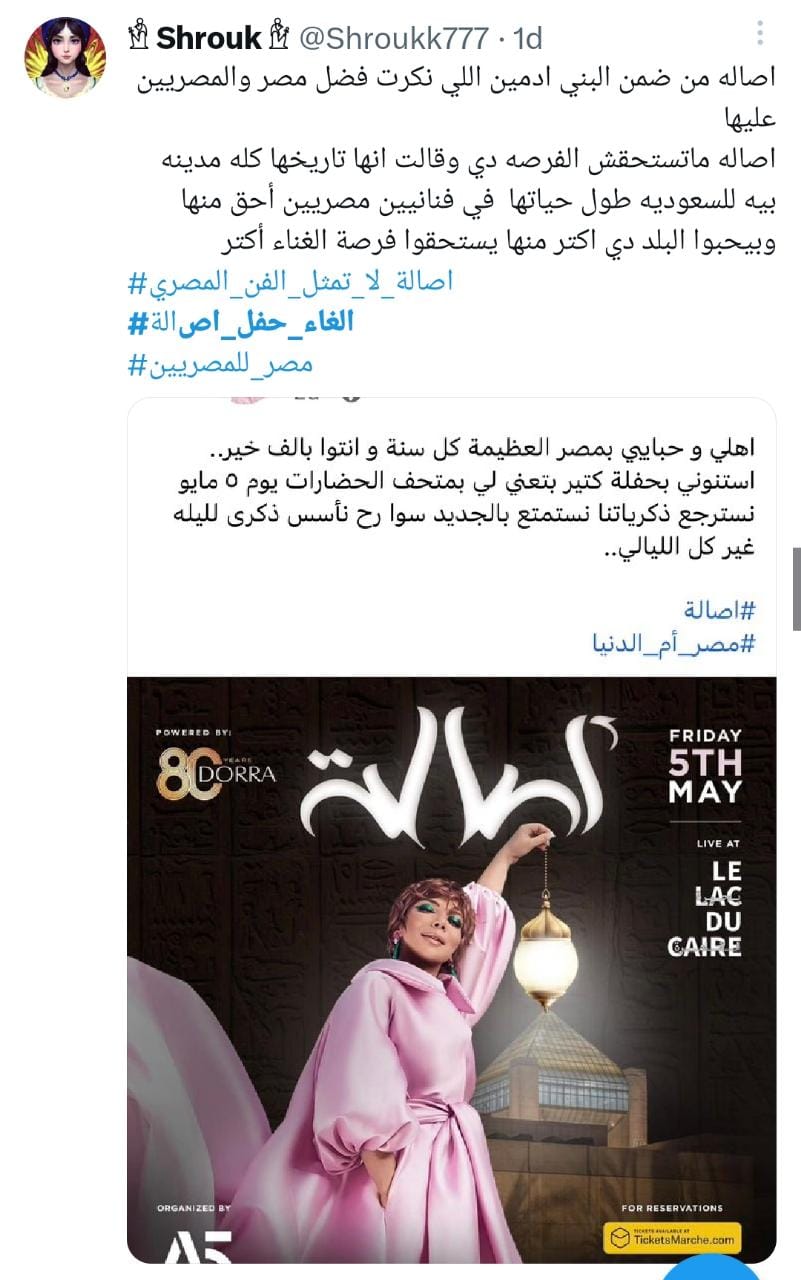The image size is (801, 1280).
Task: Open hashtag مصر_للمصريين
Action: pos(221,364)
